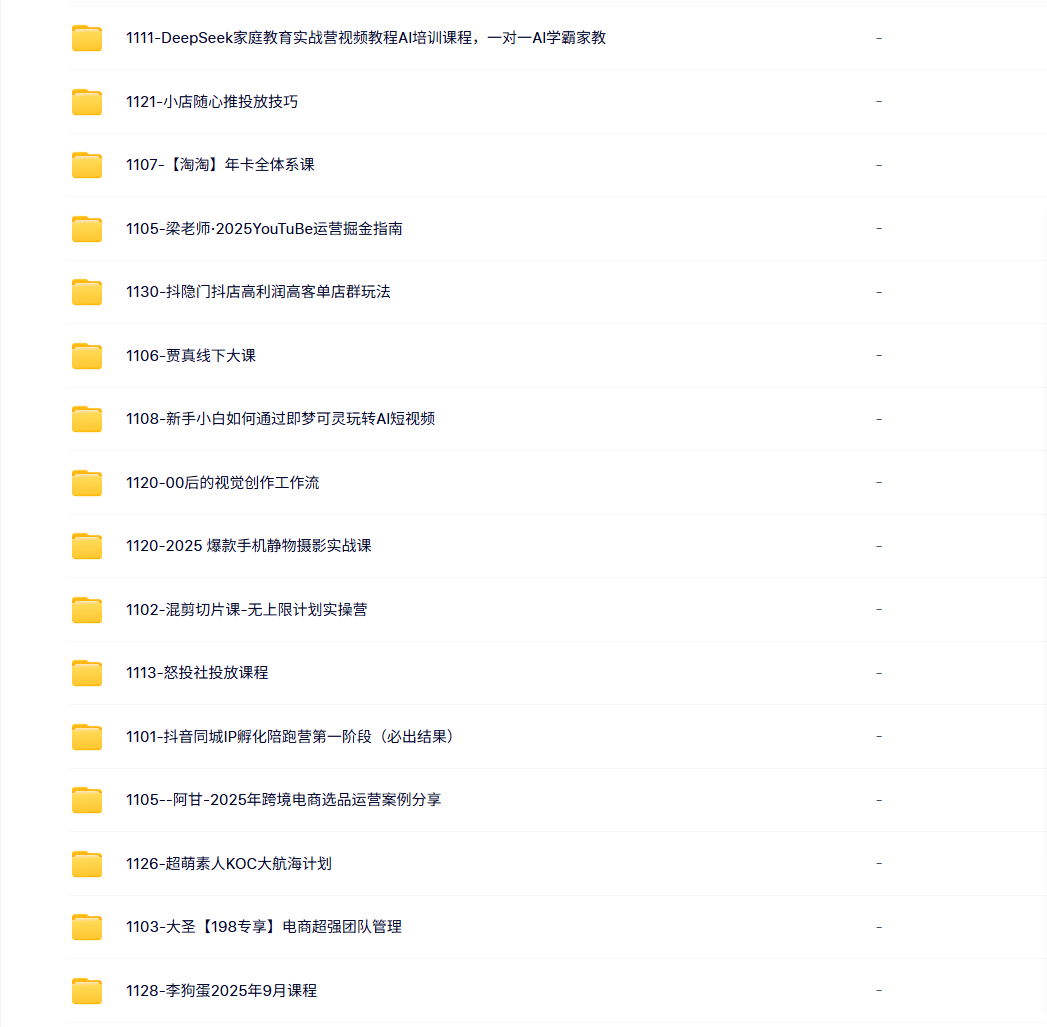Open folder 1120-2025 爆款手机静物摄影实战课
The height and width of the screenshot is (1027, 1047).
248,546
